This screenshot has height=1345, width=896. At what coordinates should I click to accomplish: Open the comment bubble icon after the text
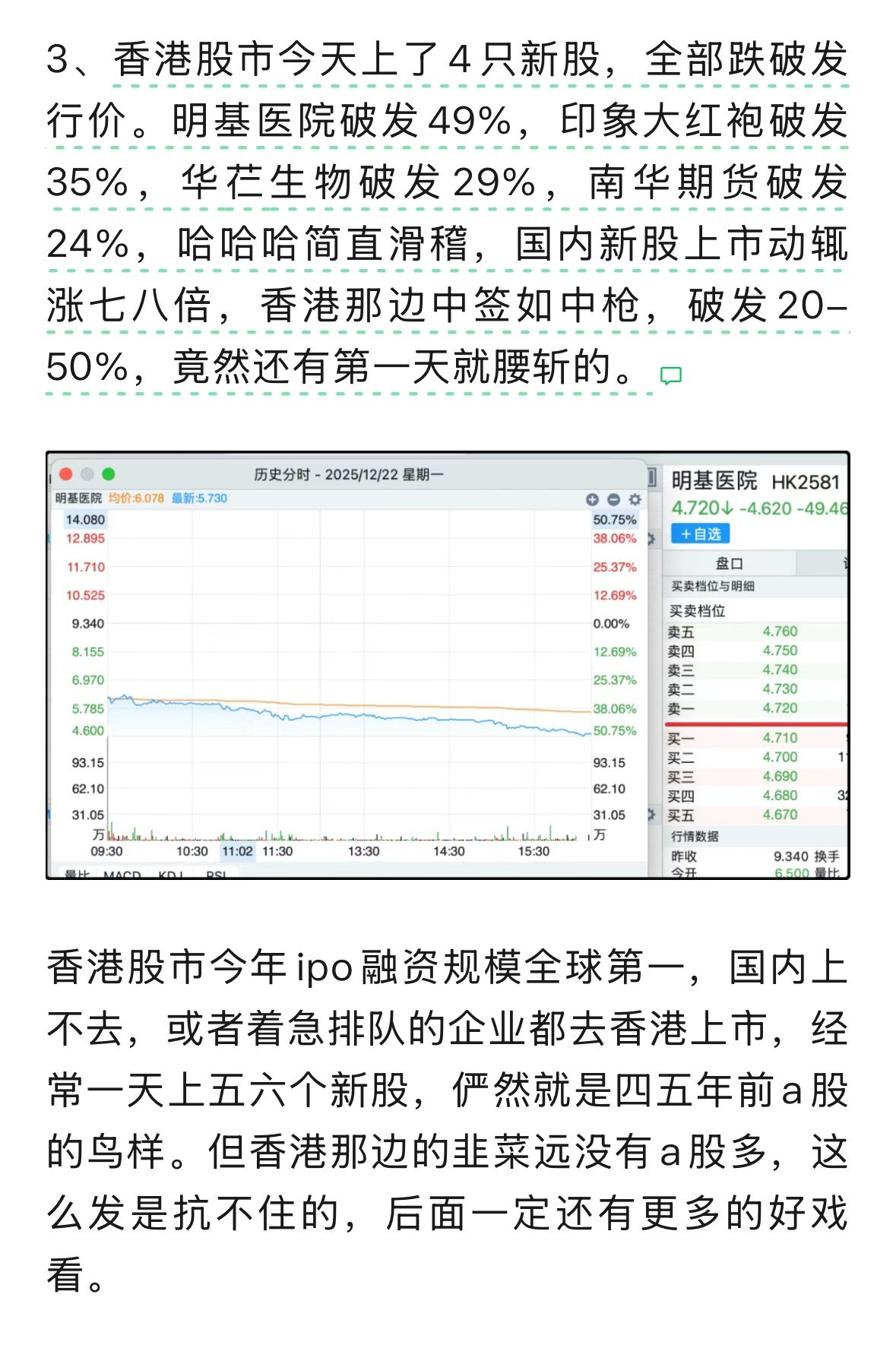tap(671, 375)
